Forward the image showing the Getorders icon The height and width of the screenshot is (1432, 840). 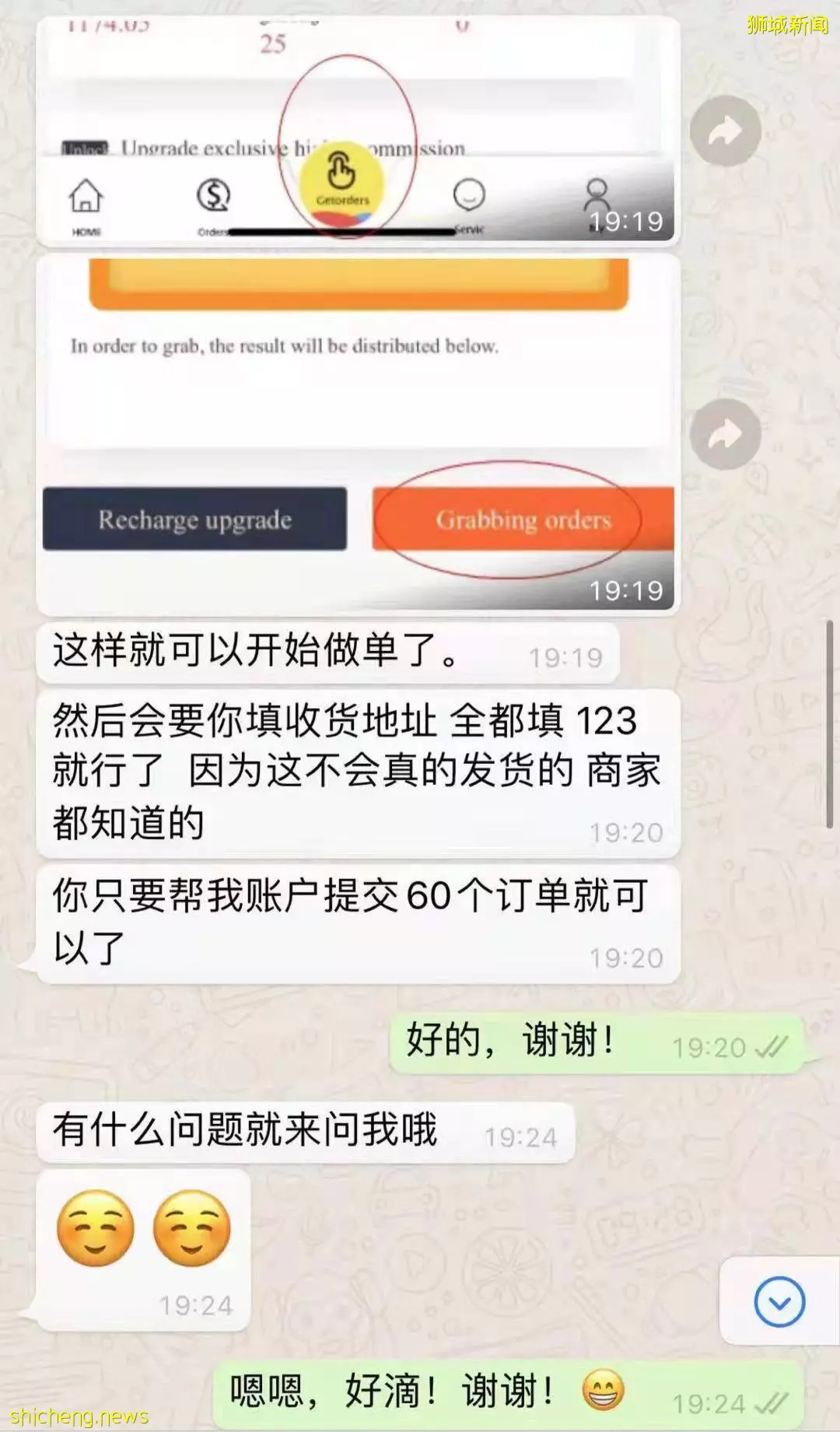pos(725,131)
